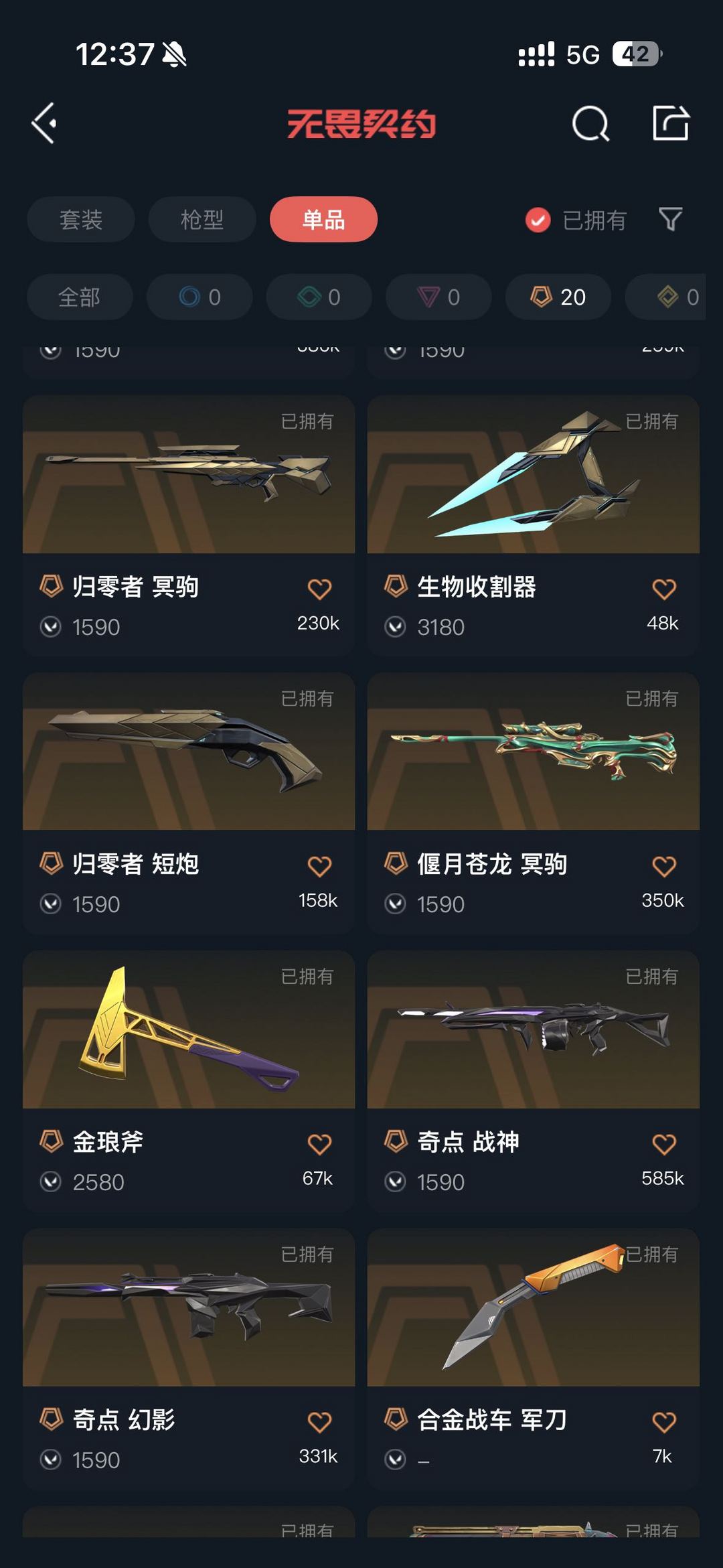The height and width of the screenshot is (1568, 723).
Task: Switch to the 枪型 tab
Action: click(202, 220)
